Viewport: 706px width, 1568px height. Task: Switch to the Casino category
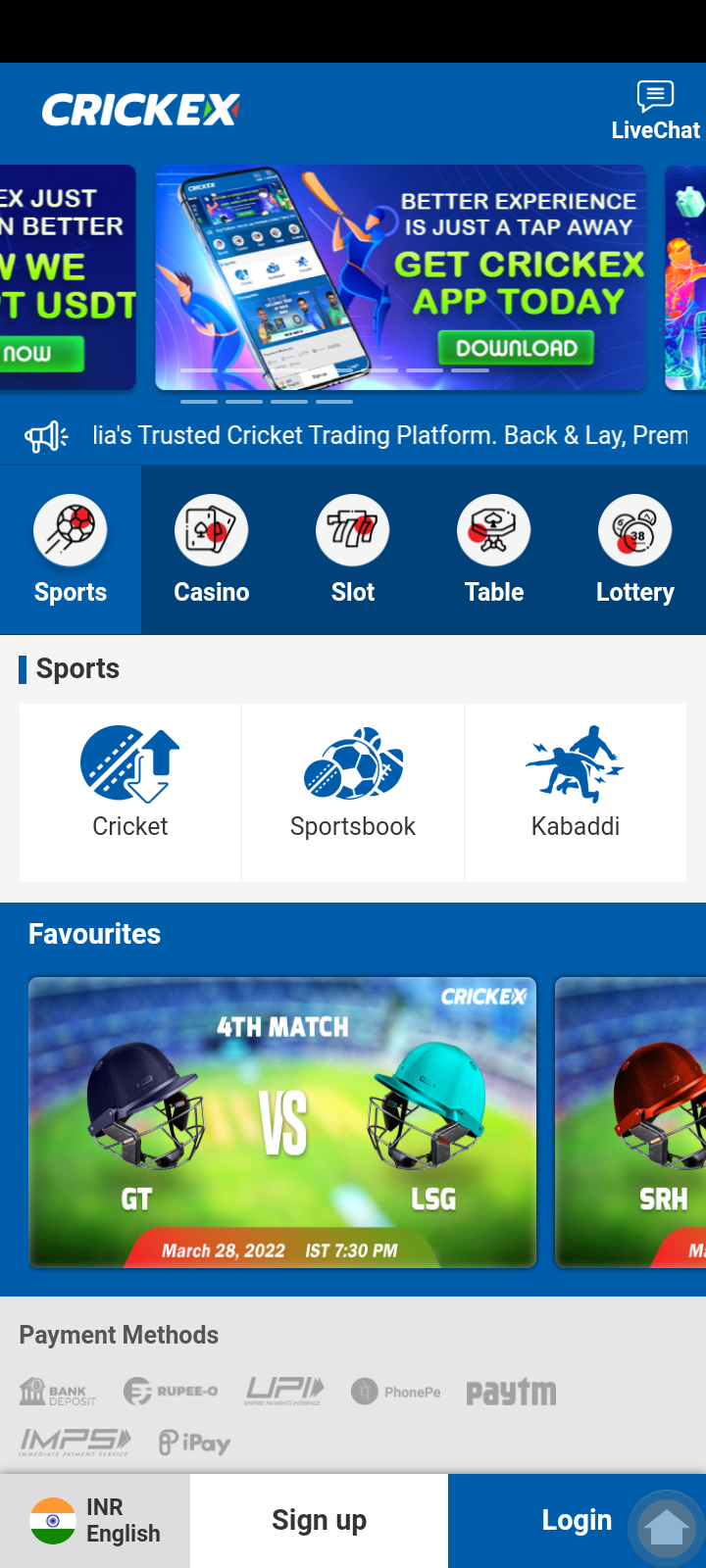pos(212,550)
